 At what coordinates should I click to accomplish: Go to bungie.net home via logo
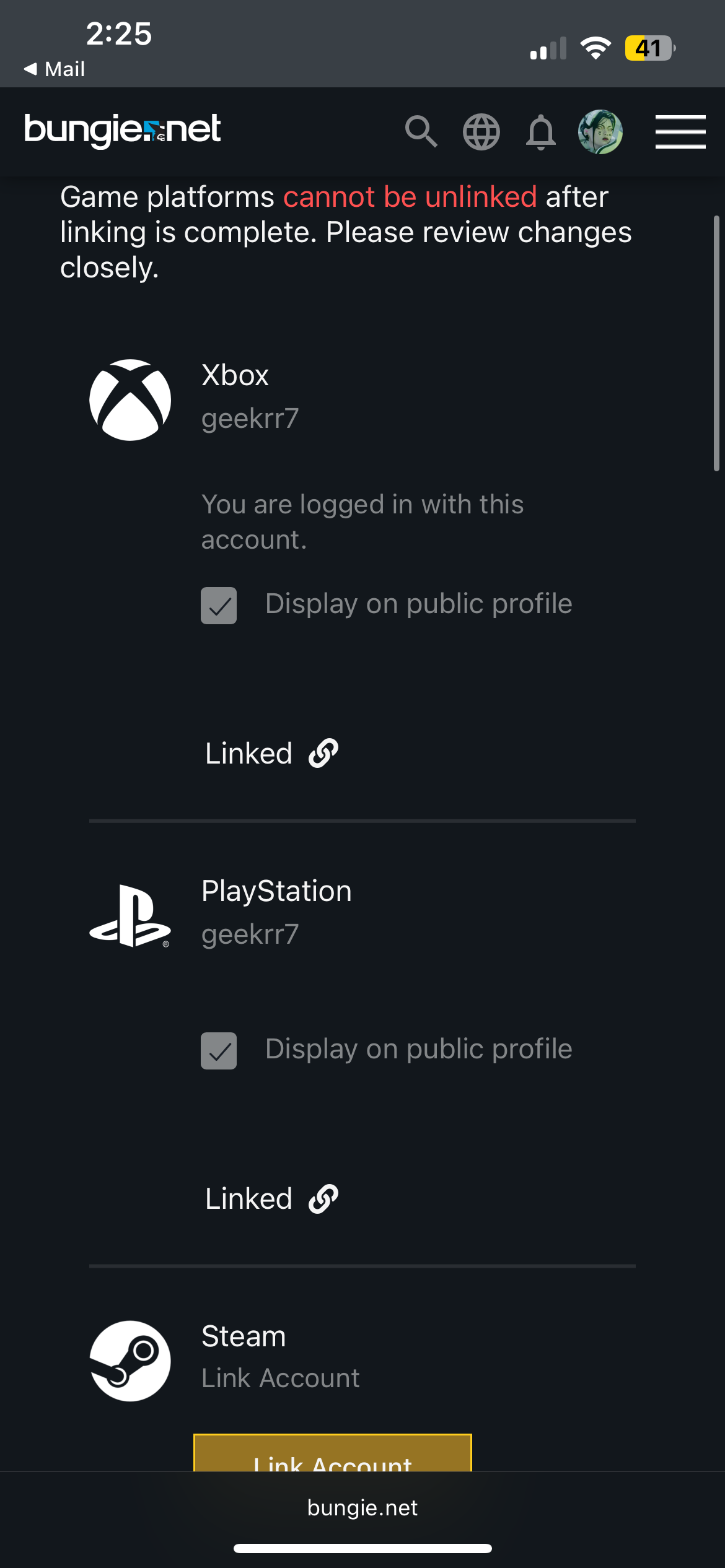[123, 130]
